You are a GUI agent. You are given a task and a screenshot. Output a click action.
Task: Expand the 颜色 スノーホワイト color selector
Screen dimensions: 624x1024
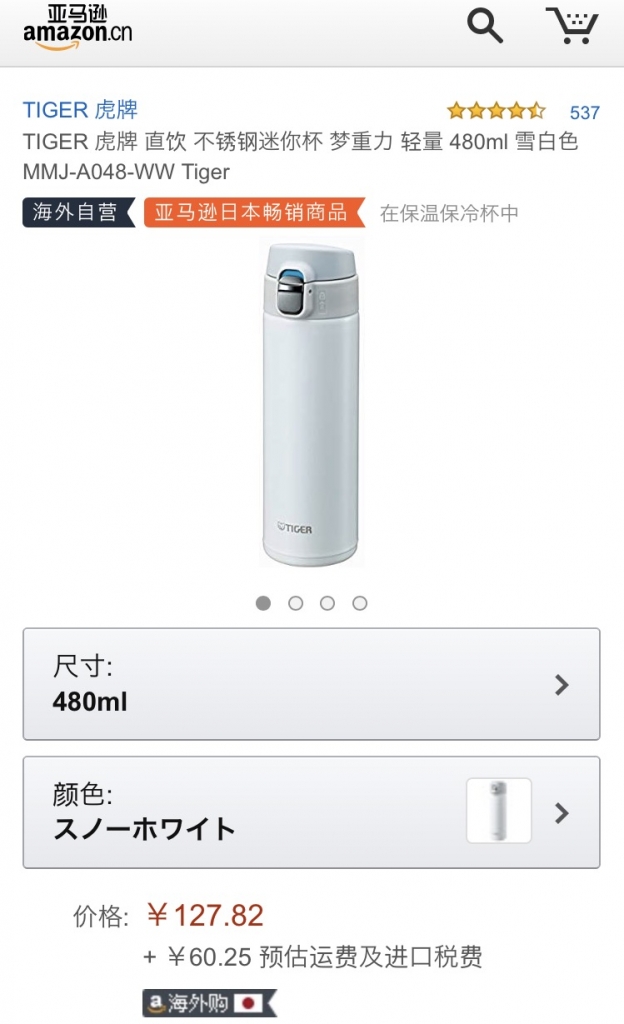coord(311,812)
